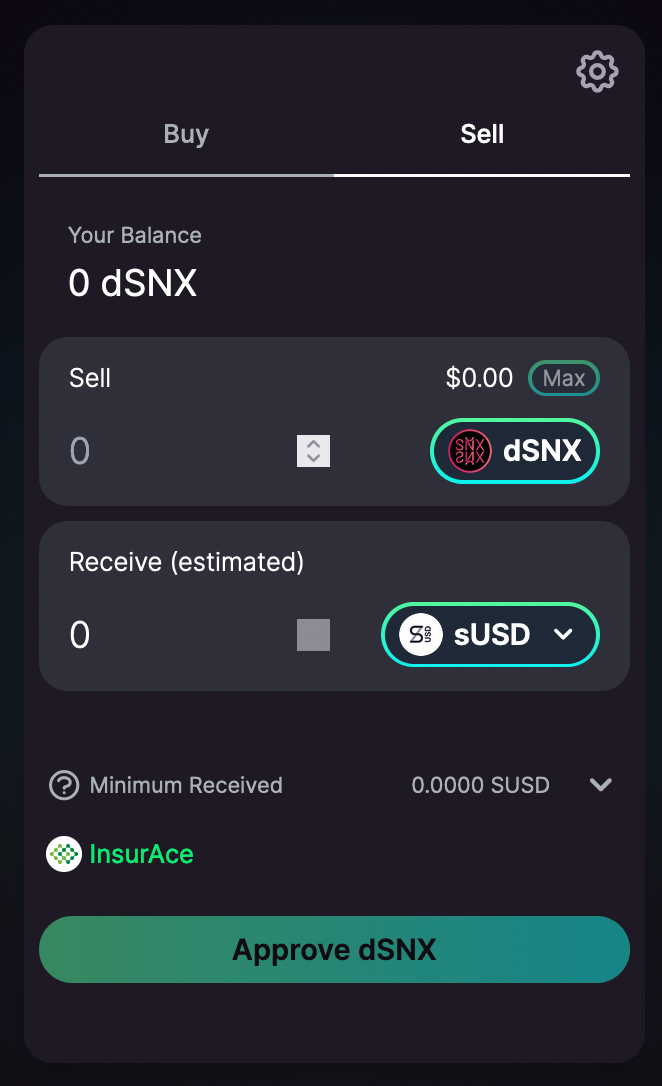Show the Minimum Received help tooltip
The height and width of the screenshot is (1086, 662).
tap(64, 786)
